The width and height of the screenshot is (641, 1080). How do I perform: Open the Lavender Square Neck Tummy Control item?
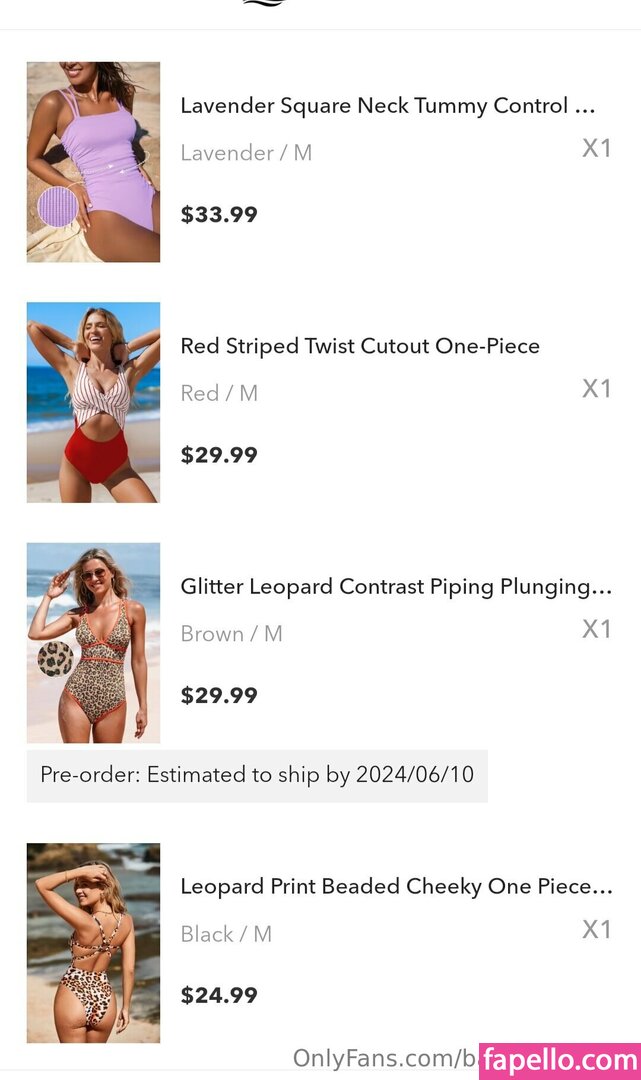(x=387, y=106)
